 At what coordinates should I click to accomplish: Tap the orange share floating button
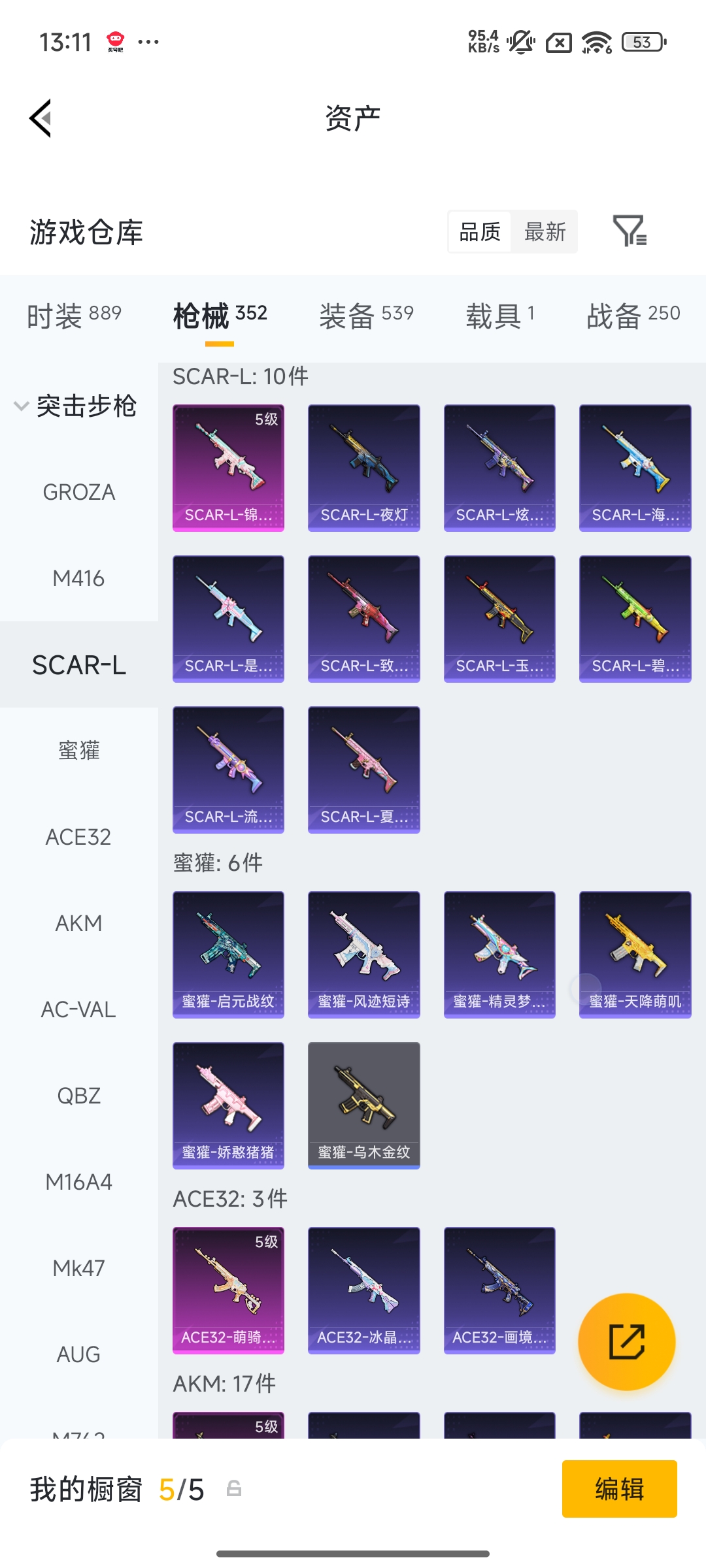click(626, 1341)
